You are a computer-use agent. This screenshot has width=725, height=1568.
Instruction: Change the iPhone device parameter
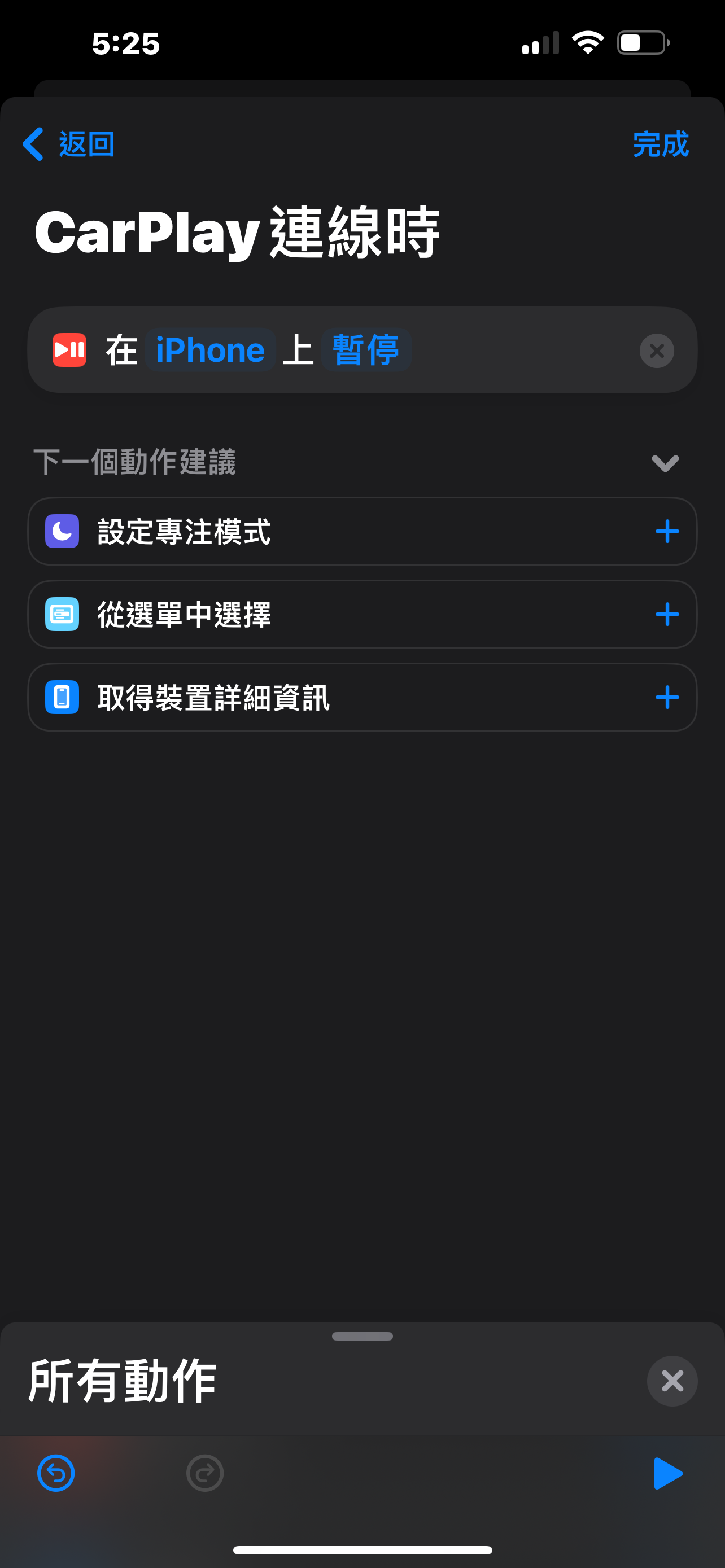pos(210,350)
